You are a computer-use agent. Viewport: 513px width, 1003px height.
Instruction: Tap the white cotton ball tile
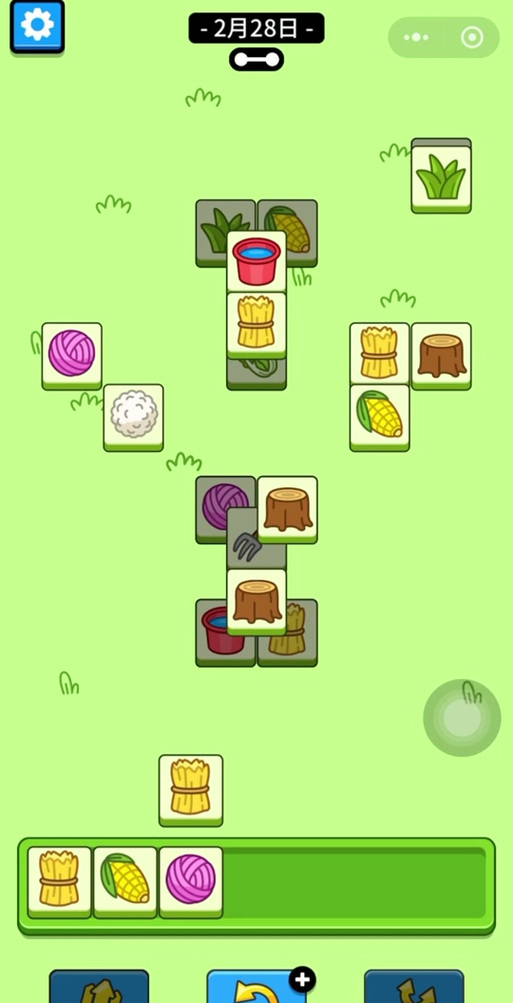point(134,417)
